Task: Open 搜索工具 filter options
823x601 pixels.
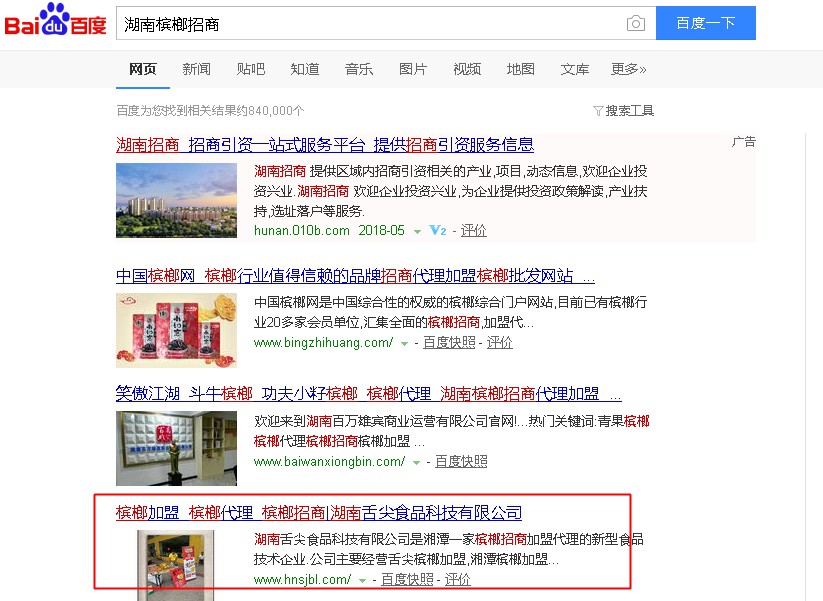Action: (x=624, y=110)
